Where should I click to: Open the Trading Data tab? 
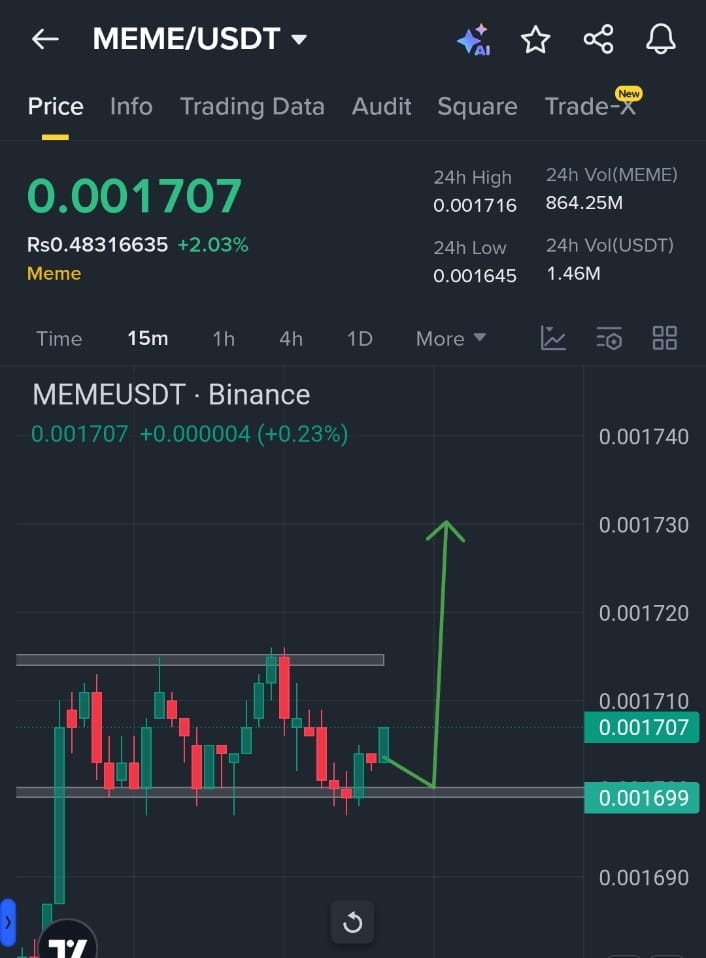click(252, 107)
